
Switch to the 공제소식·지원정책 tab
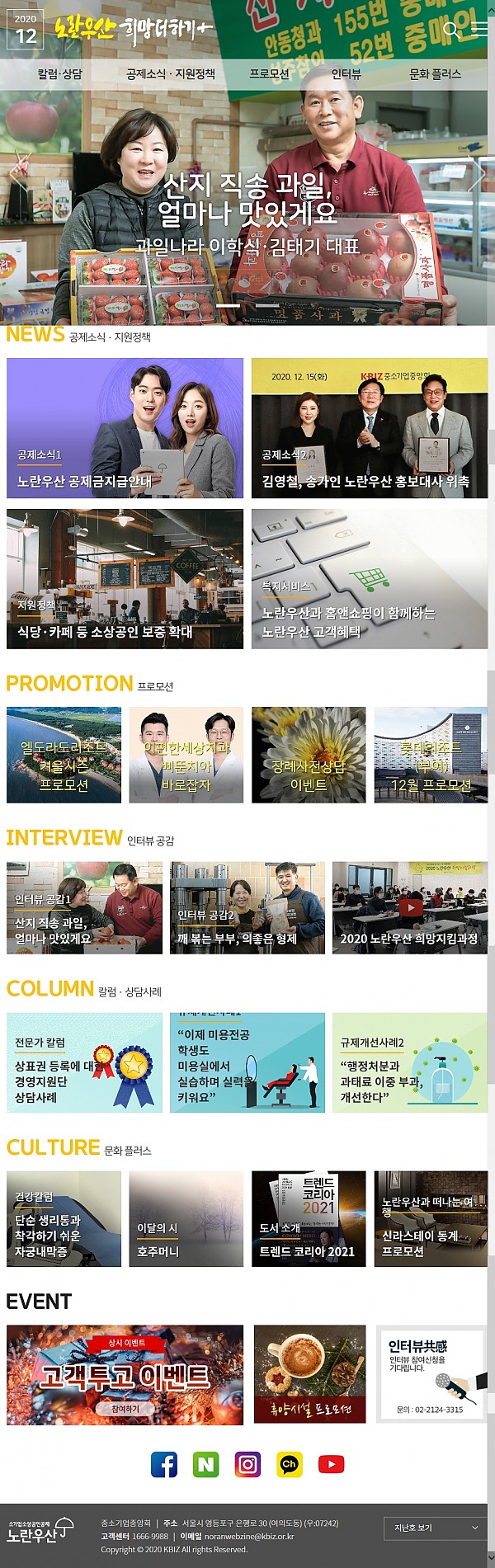(170, 74)
